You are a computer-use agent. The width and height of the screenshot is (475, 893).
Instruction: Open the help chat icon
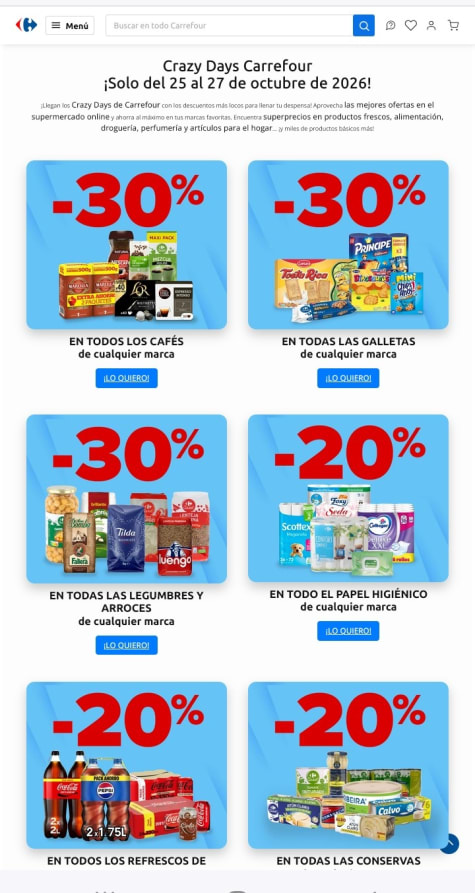(390, 25)
